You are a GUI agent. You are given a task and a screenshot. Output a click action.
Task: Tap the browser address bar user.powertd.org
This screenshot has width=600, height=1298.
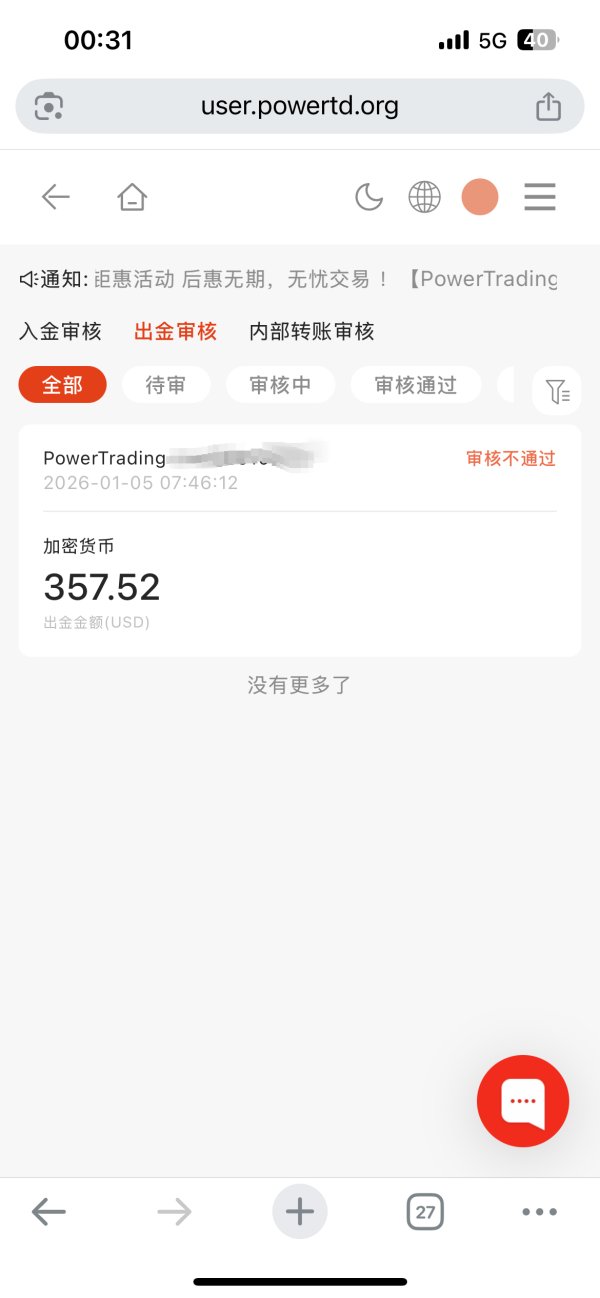(300, 106)
